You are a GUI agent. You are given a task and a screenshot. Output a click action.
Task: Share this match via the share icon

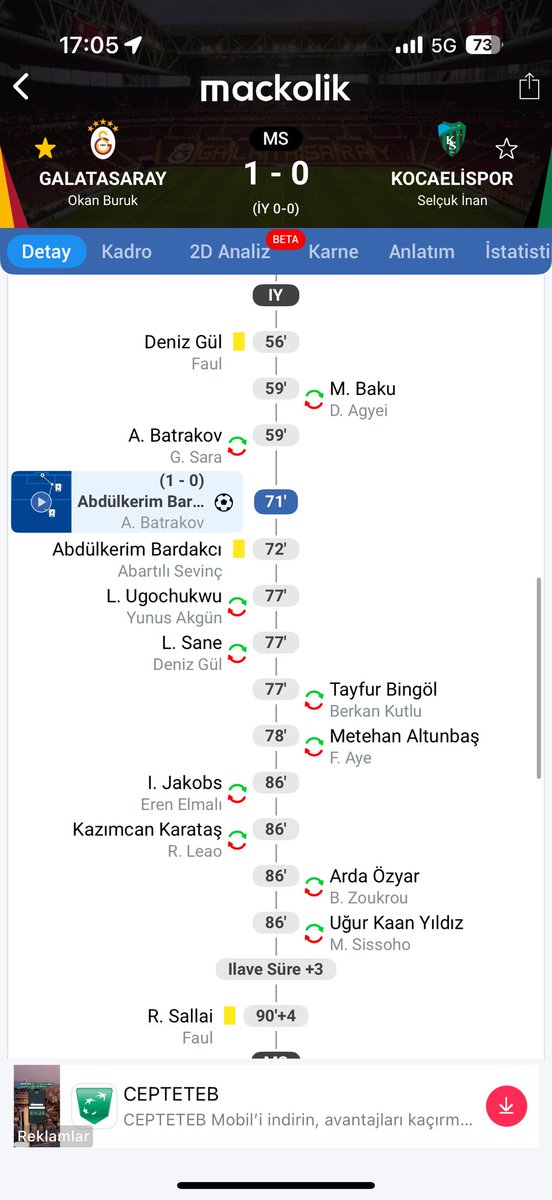click(x=528, y=87)
